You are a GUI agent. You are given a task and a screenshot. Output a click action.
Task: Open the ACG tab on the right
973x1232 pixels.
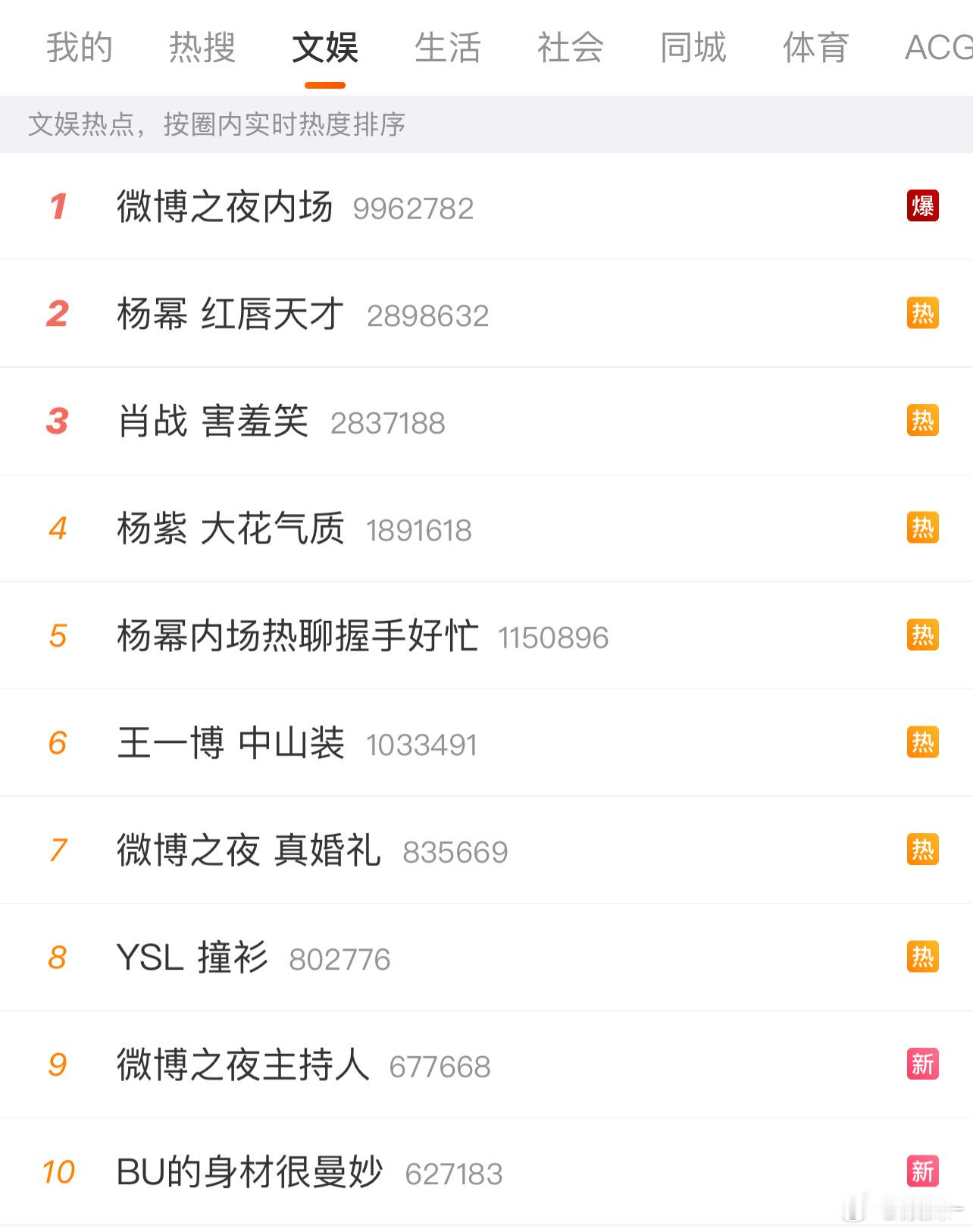[937, 48]
